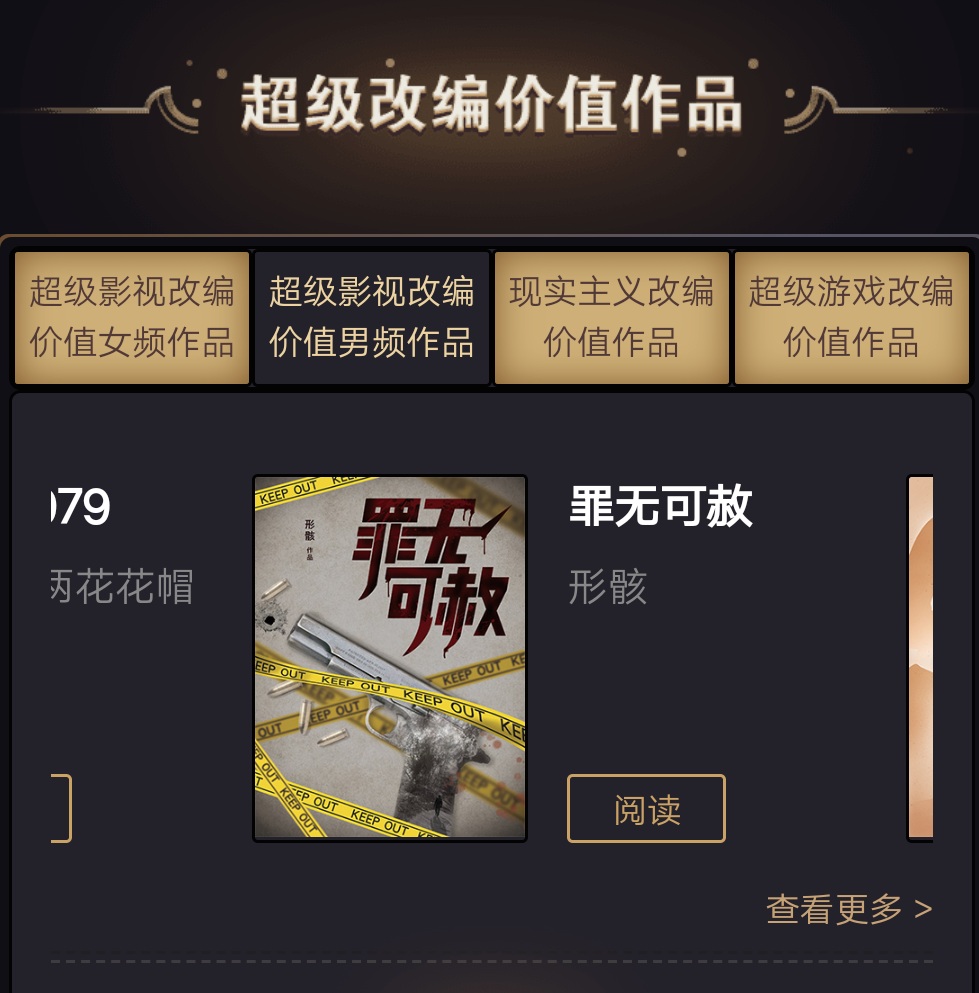Open the 现实主义改编价值作品 tab

611,317
